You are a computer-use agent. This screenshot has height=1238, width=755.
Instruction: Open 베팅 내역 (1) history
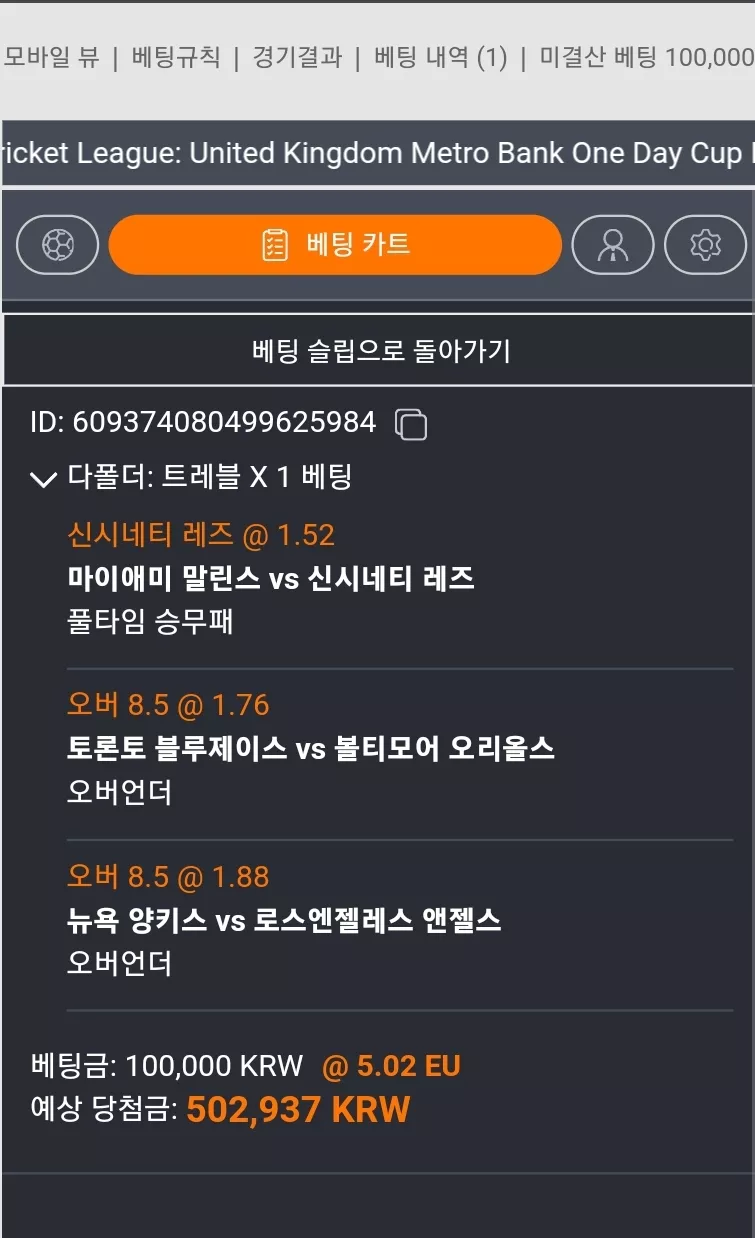[x=440, y=57]
